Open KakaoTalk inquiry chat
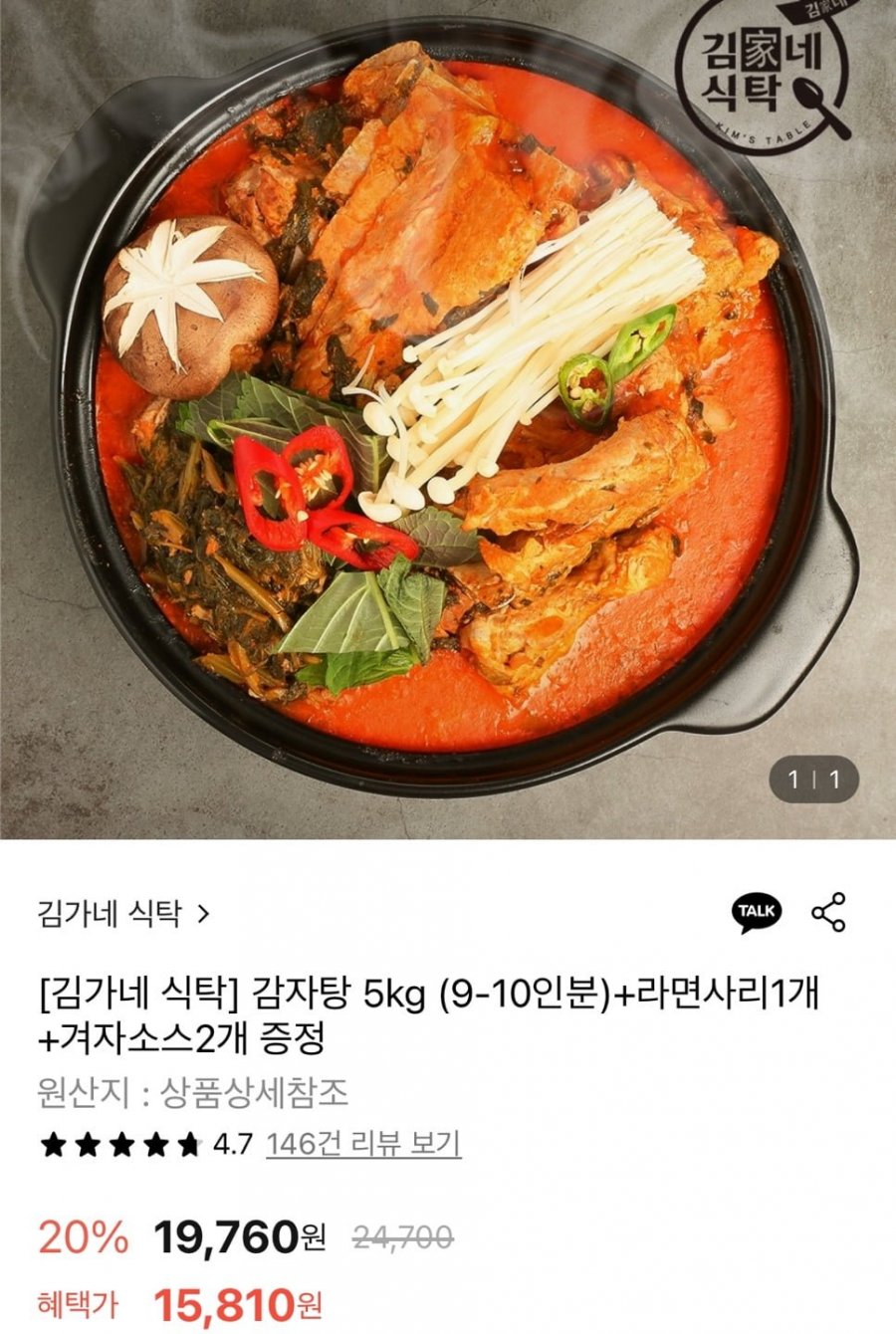Screen dimensions: 896x1334 758,912
